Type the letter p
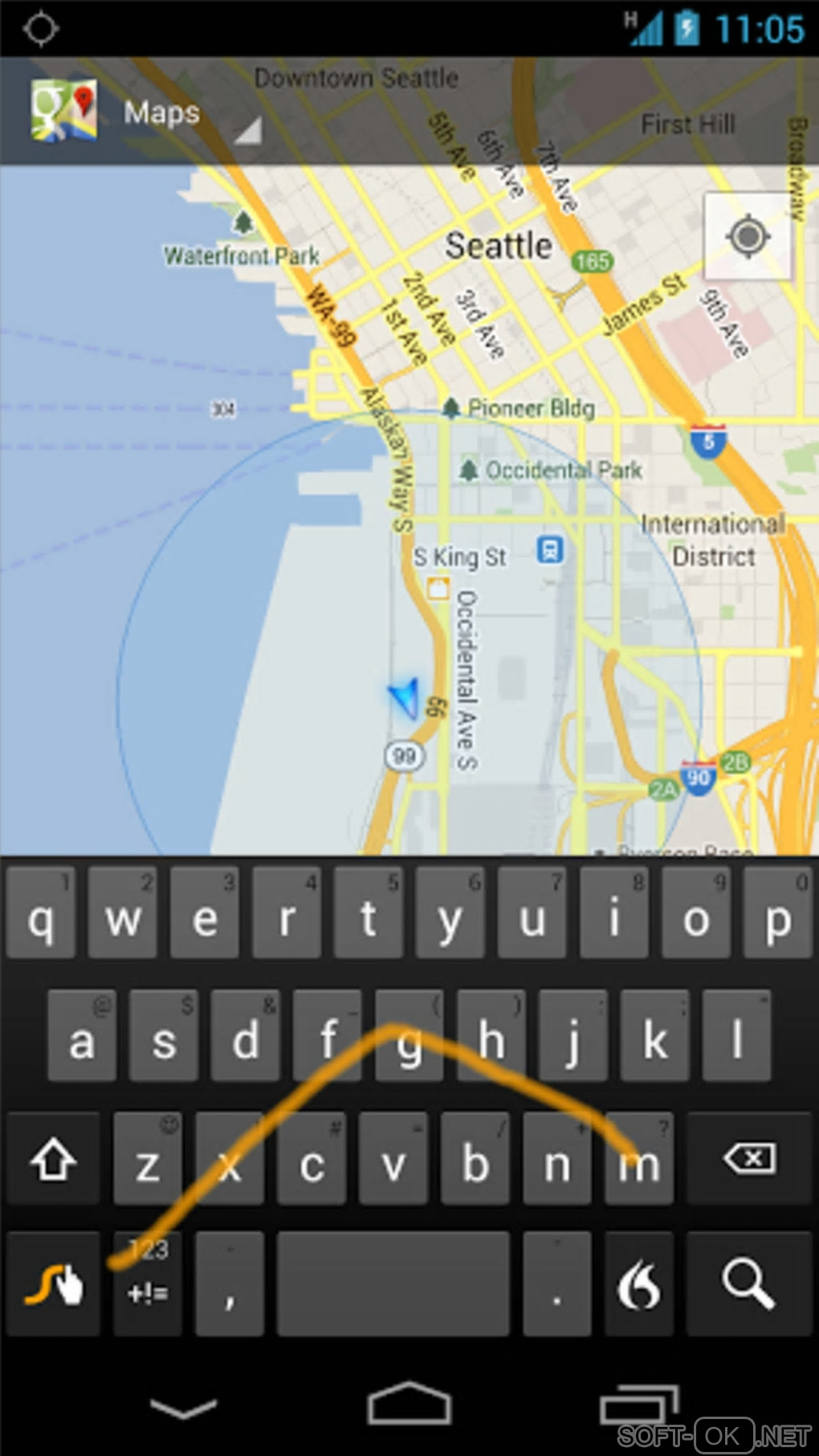Screen dimensions: 819x1456 point(777,913)
